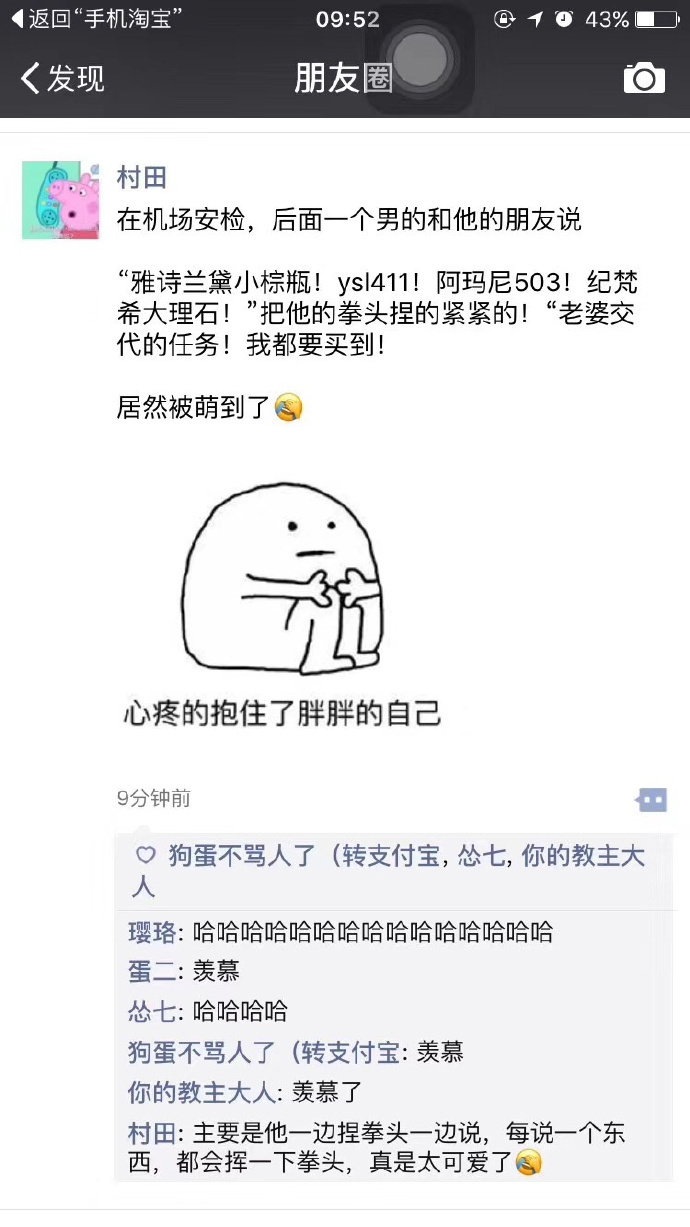Go back to 发现
690x1227 pixels.
pos(62,78)
